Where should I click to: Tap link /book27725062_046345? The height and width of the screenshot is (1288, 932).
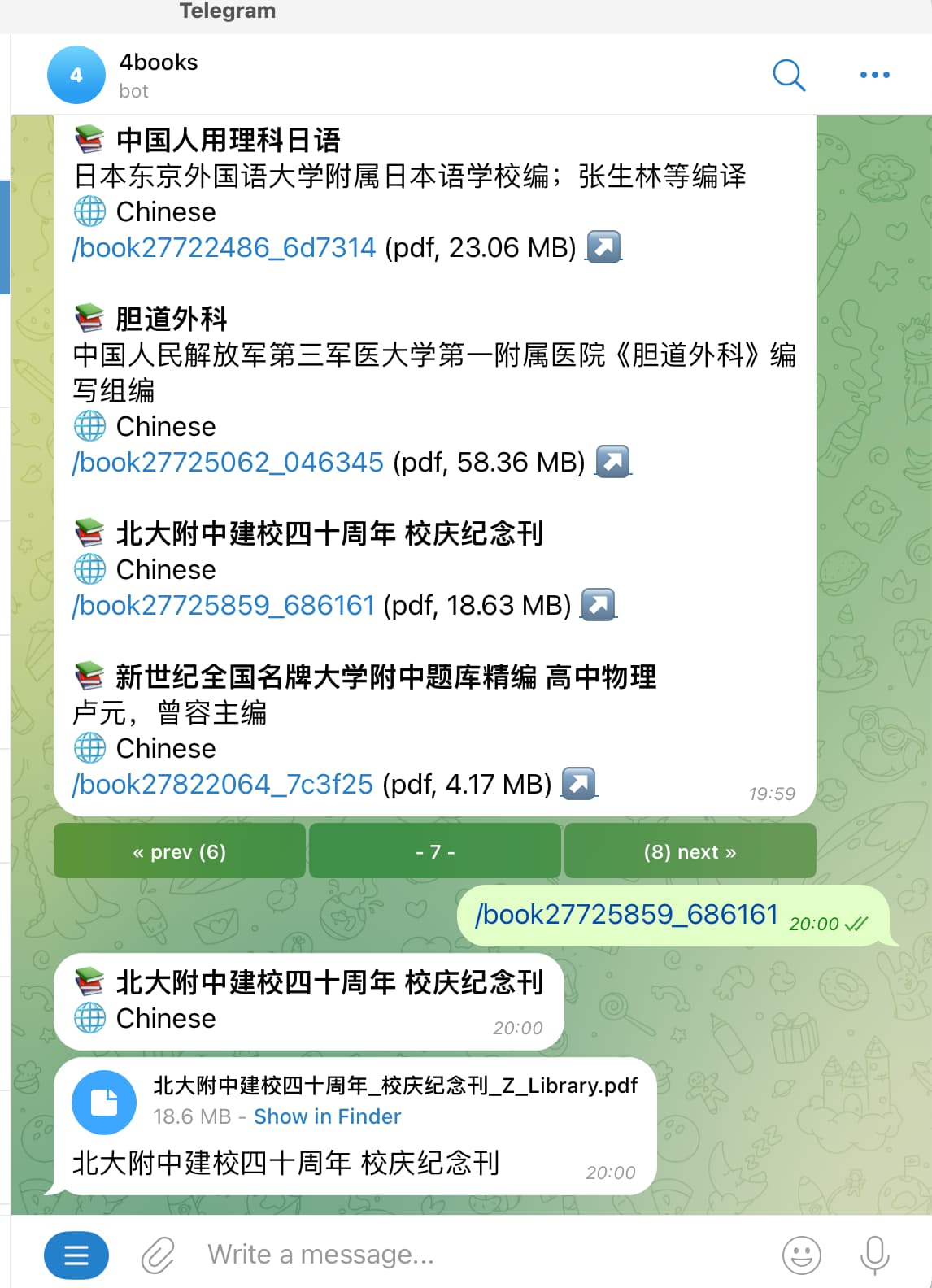click(228, 462)
